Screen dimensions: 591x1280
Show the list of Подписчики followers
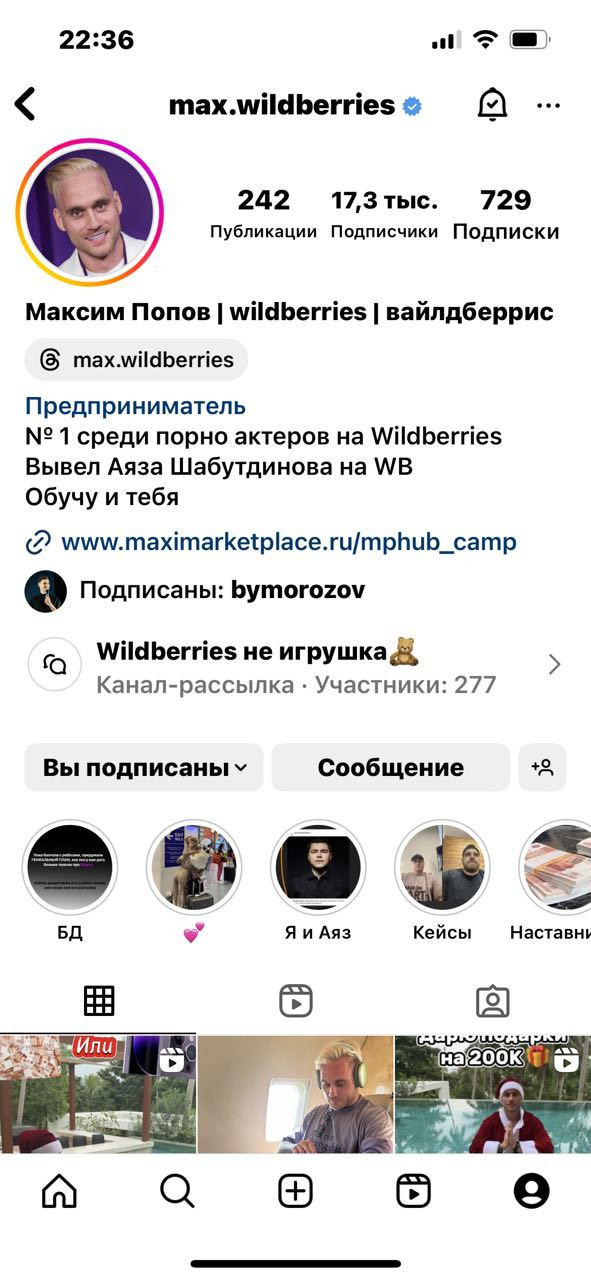coord(384,214)
